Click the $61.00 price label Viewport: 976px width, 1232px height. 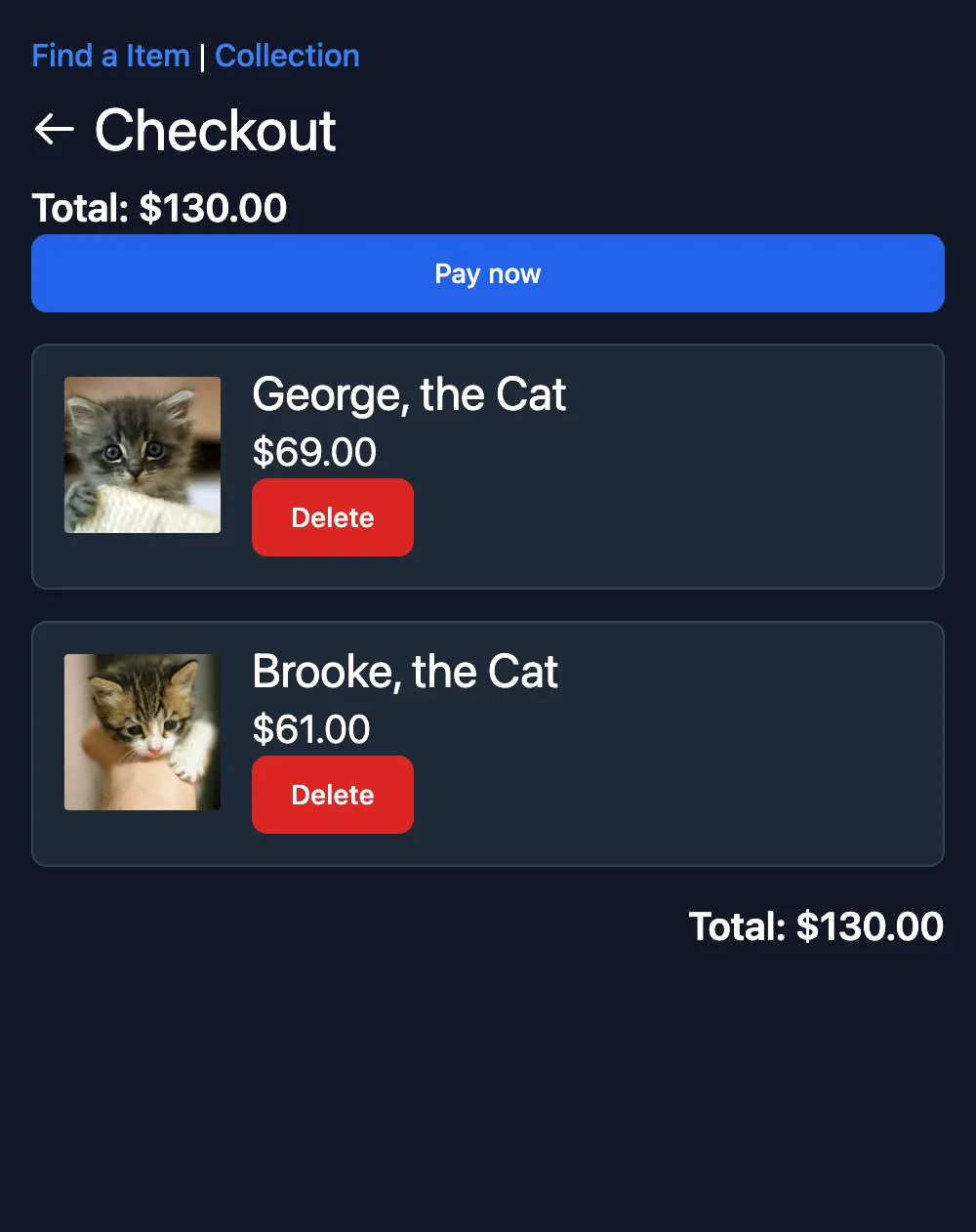coord(311,729)
